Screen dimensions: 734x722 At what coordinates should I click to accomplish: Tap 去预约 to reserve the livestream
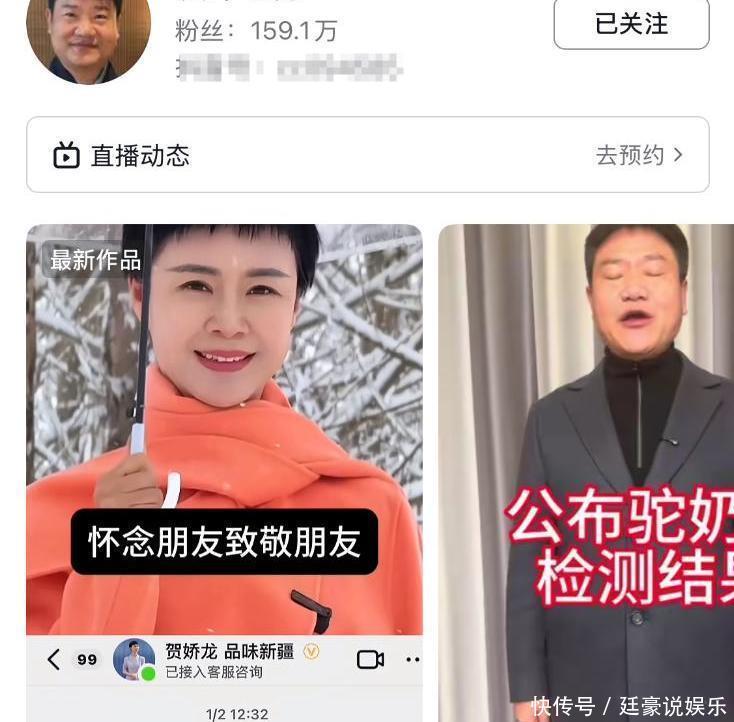click(x=639, y=155)
